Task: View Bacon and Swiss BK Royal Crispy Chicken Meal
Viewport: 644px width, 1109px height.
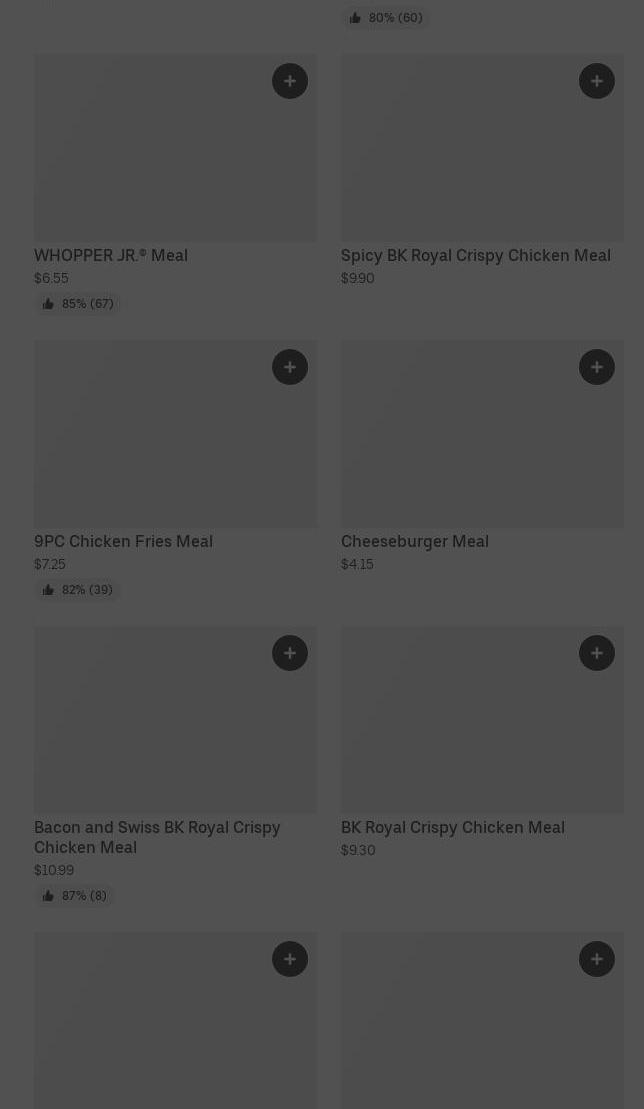Action: [157, 836]
